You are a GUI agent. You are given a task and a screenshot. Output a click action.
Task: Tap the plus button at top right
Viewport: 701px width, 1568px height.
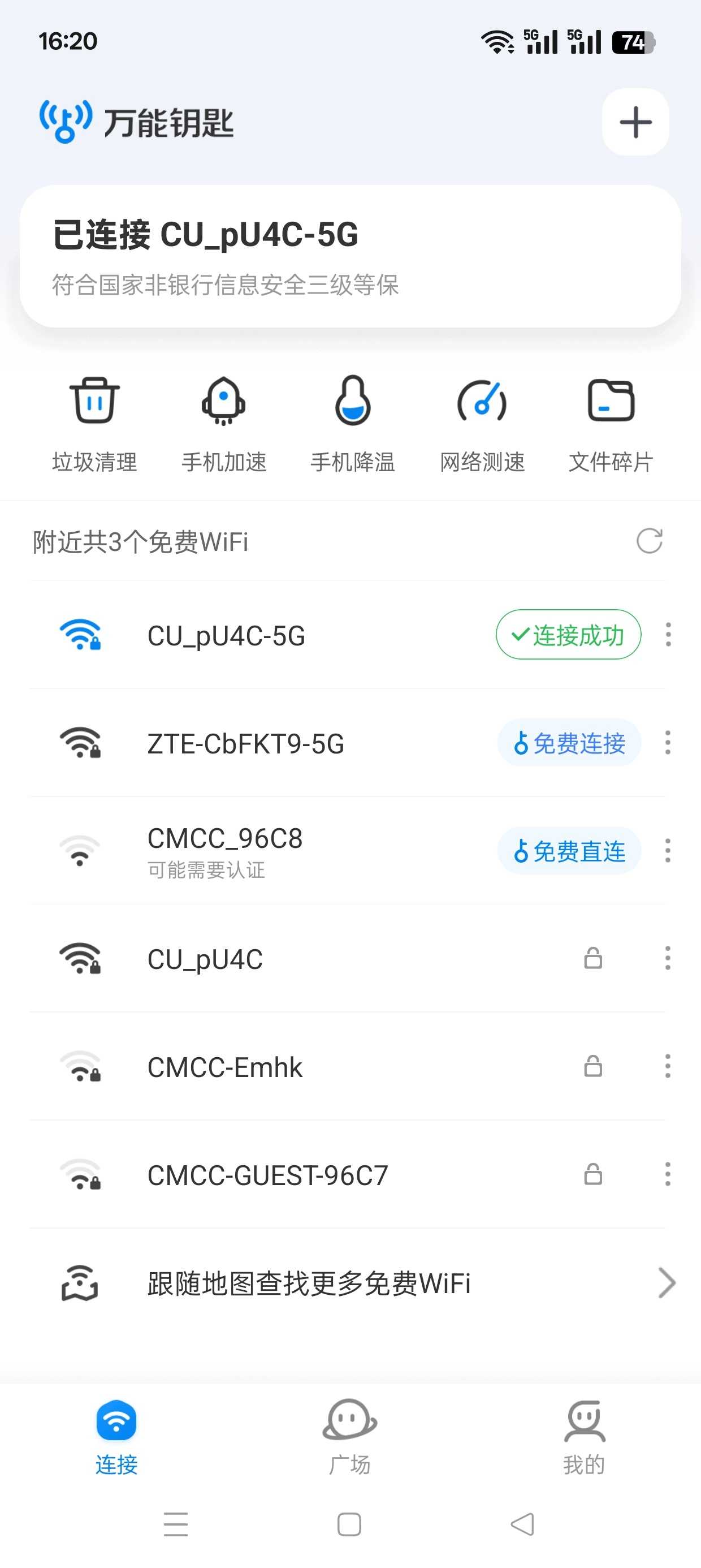tap(635, 122)
